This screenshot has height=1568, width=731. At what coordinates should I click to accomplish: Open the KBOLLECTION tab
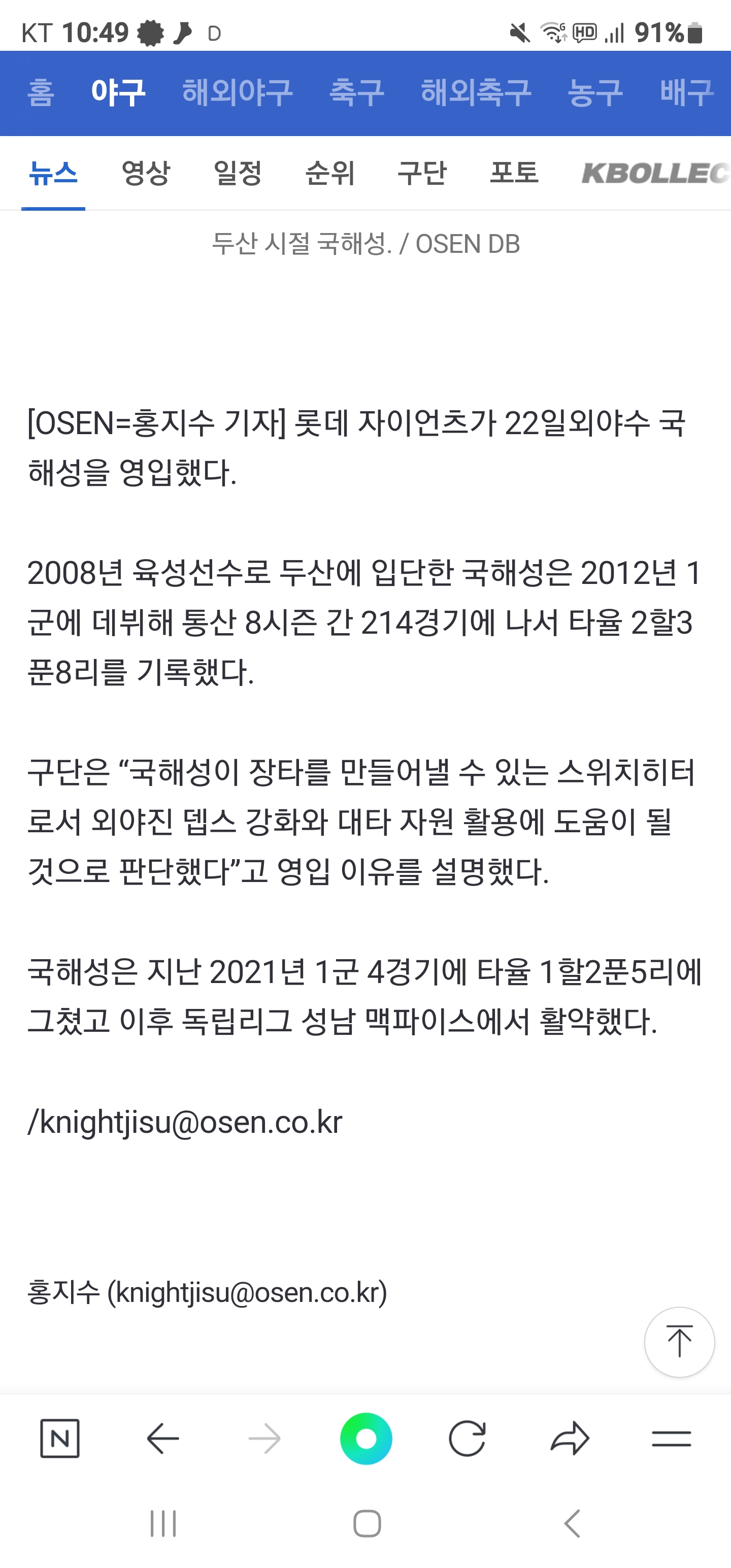[656, 173]
